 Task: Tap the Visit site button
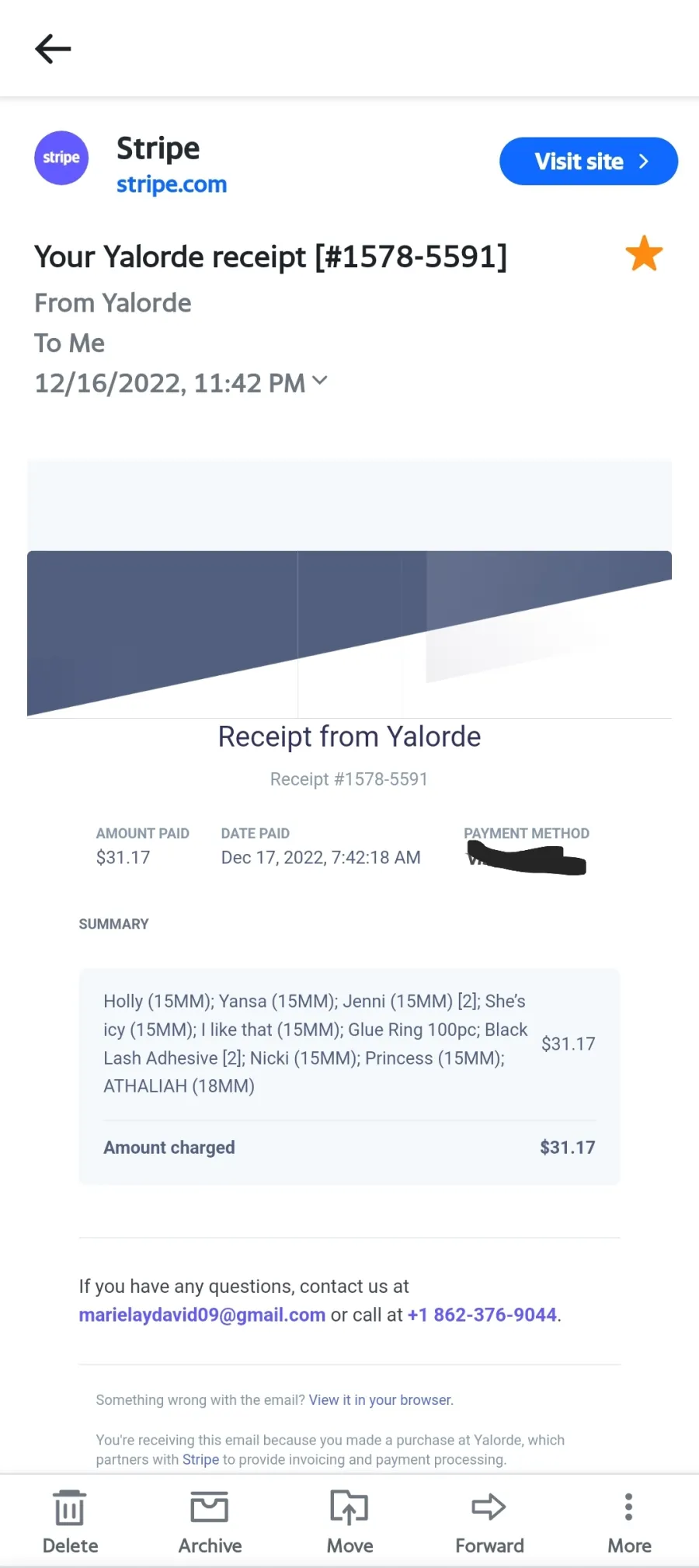(589, 161)
